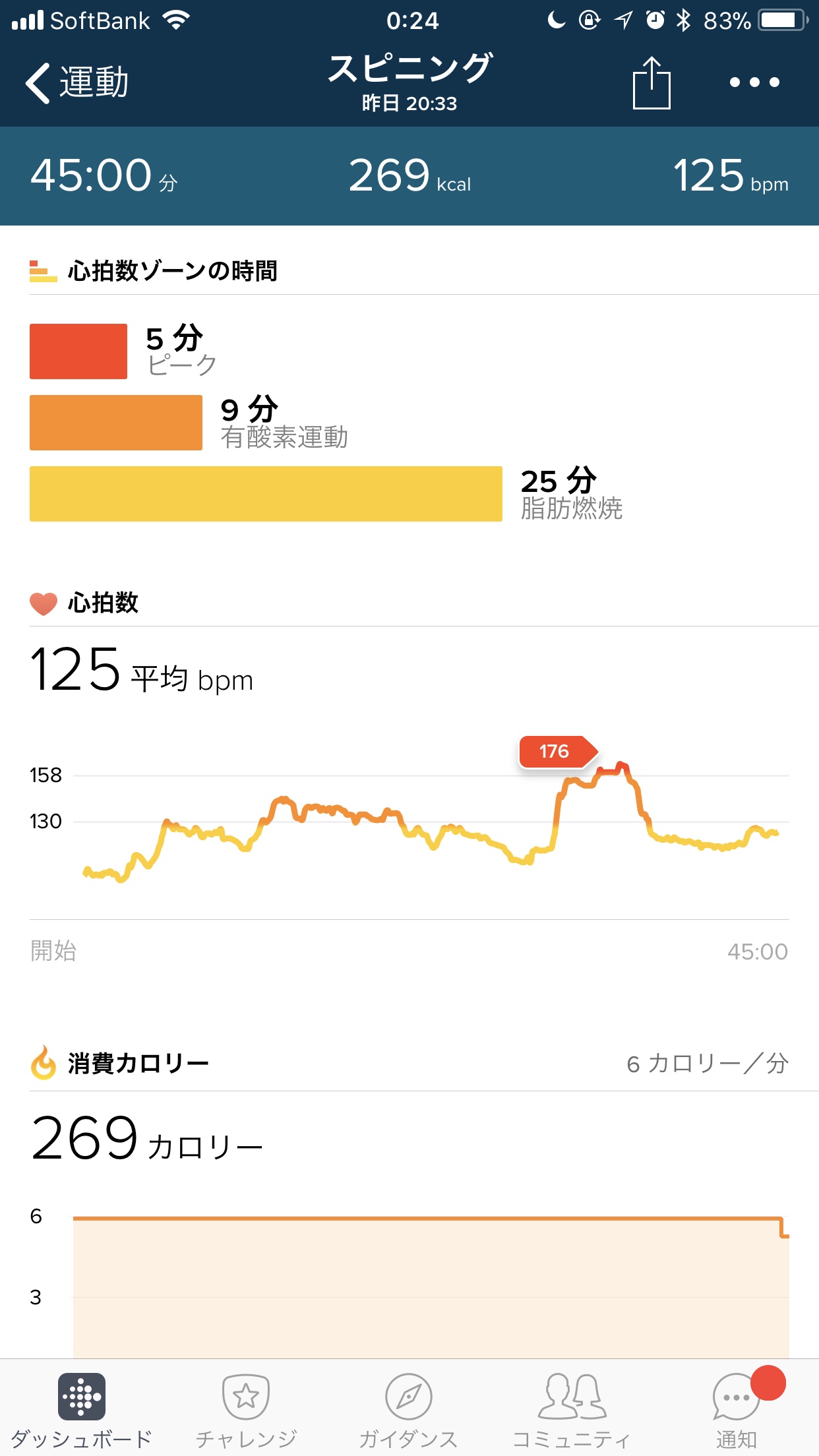The image size is (819, 1456).
Task: View 通知 notifications tab
Action: pyautogui.click(x=737, y=1409)
